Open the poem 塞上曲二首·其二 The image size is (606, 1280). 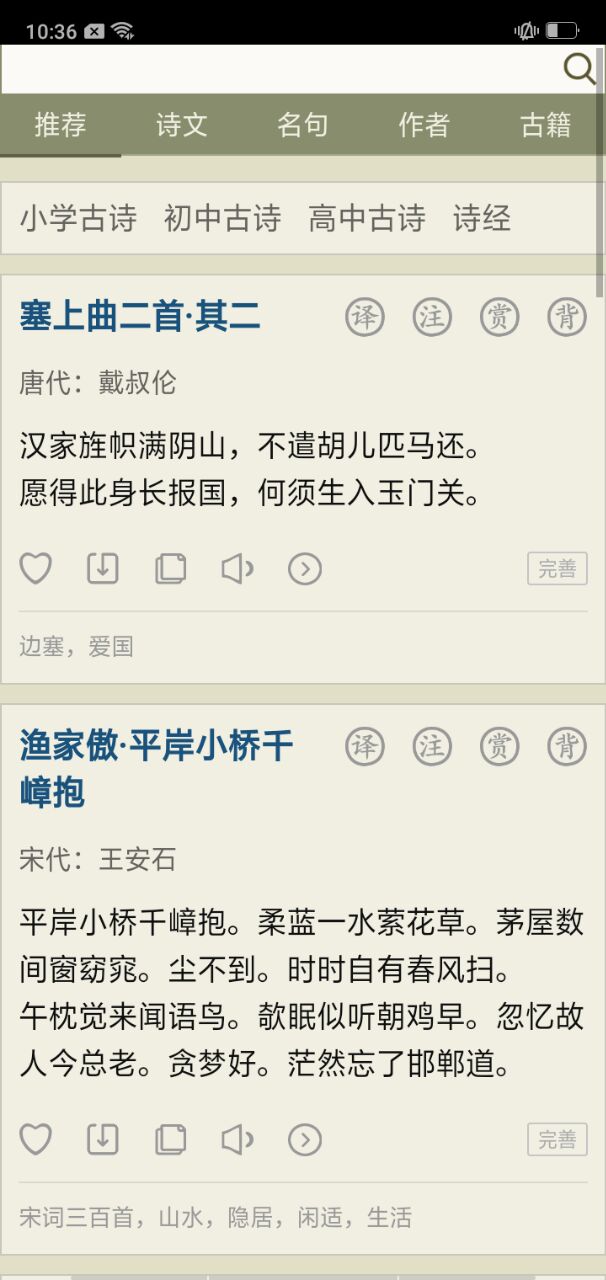pos(140,316)
